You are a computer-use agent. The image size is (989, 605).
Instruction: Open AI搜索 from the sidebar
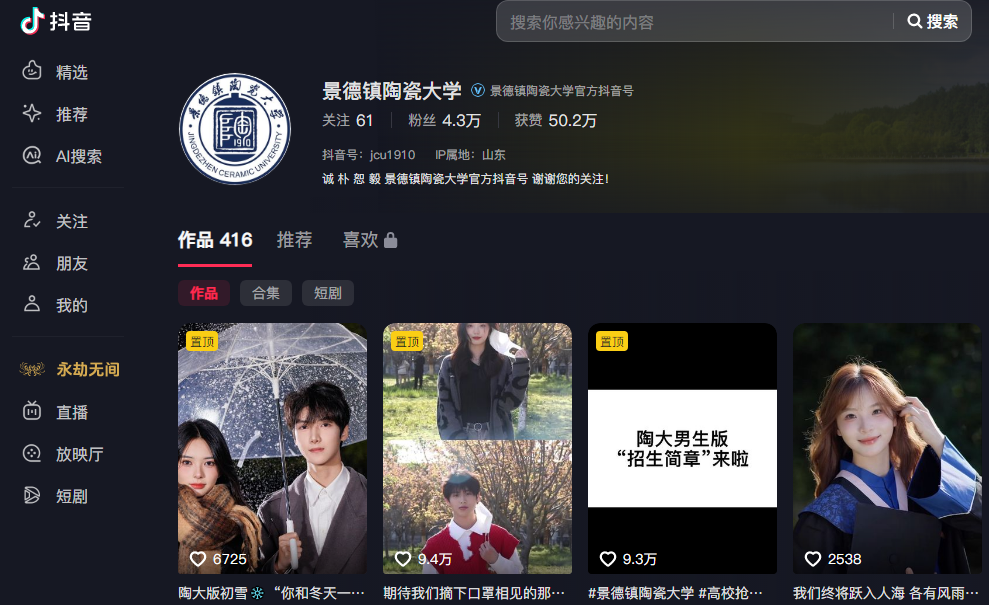77,156
